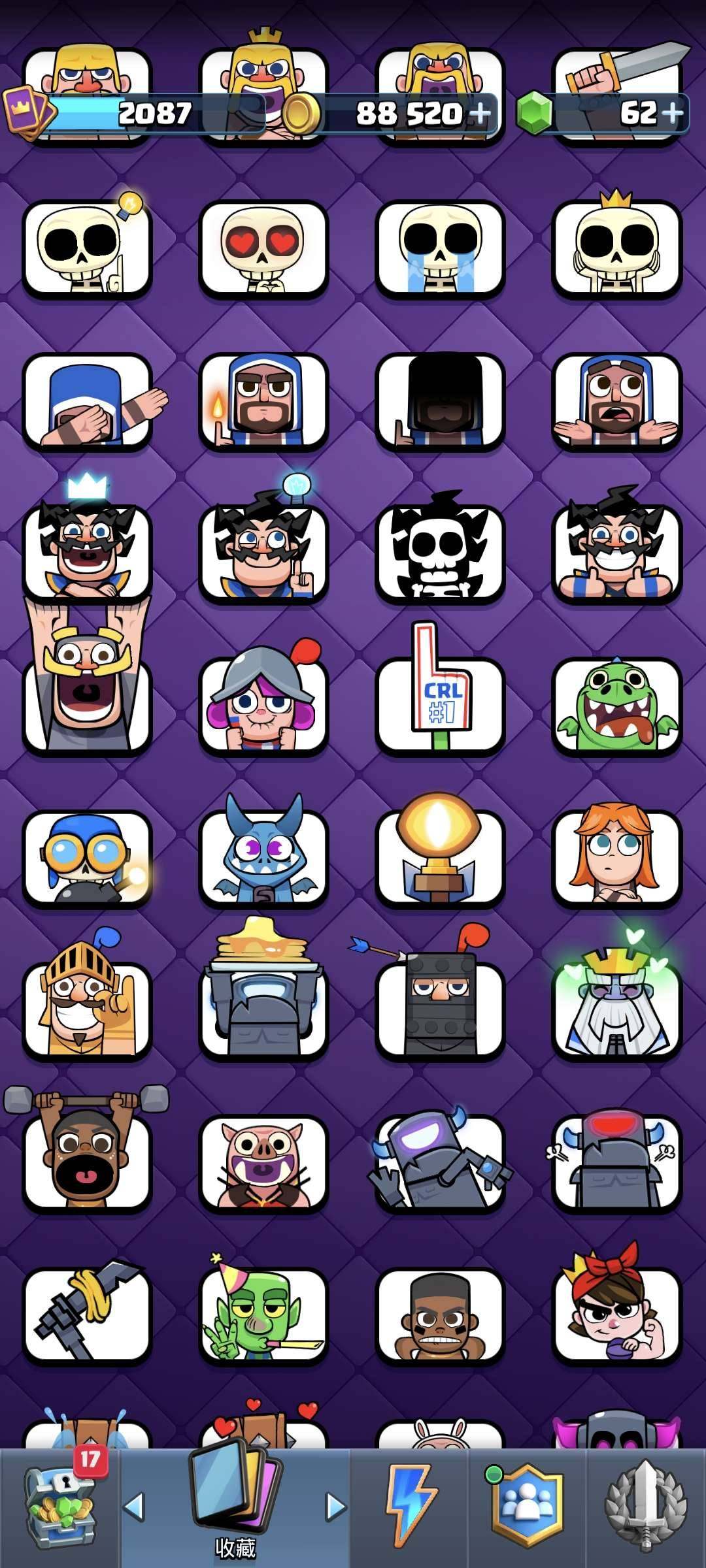Tap the right arrow beside the collection tab
This screenshot has height=1568, width=706.
pos(337,1507)
